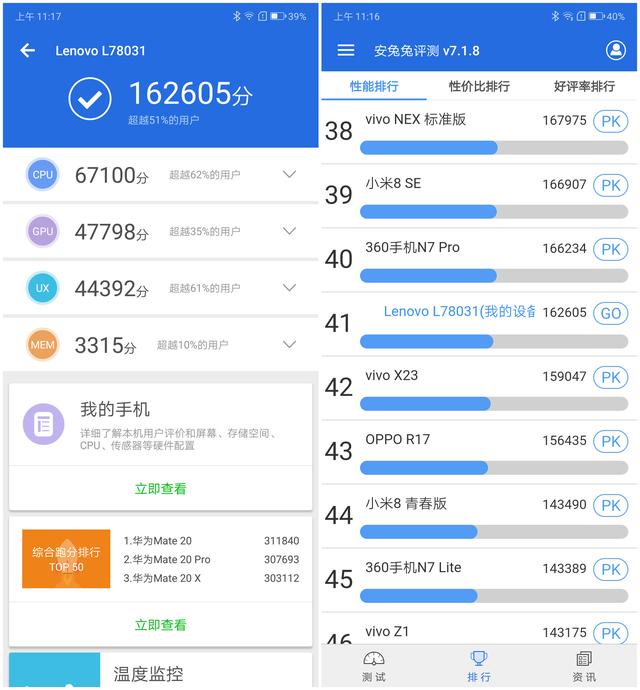Switch to the 好评率排行 tab

(584, 87)
